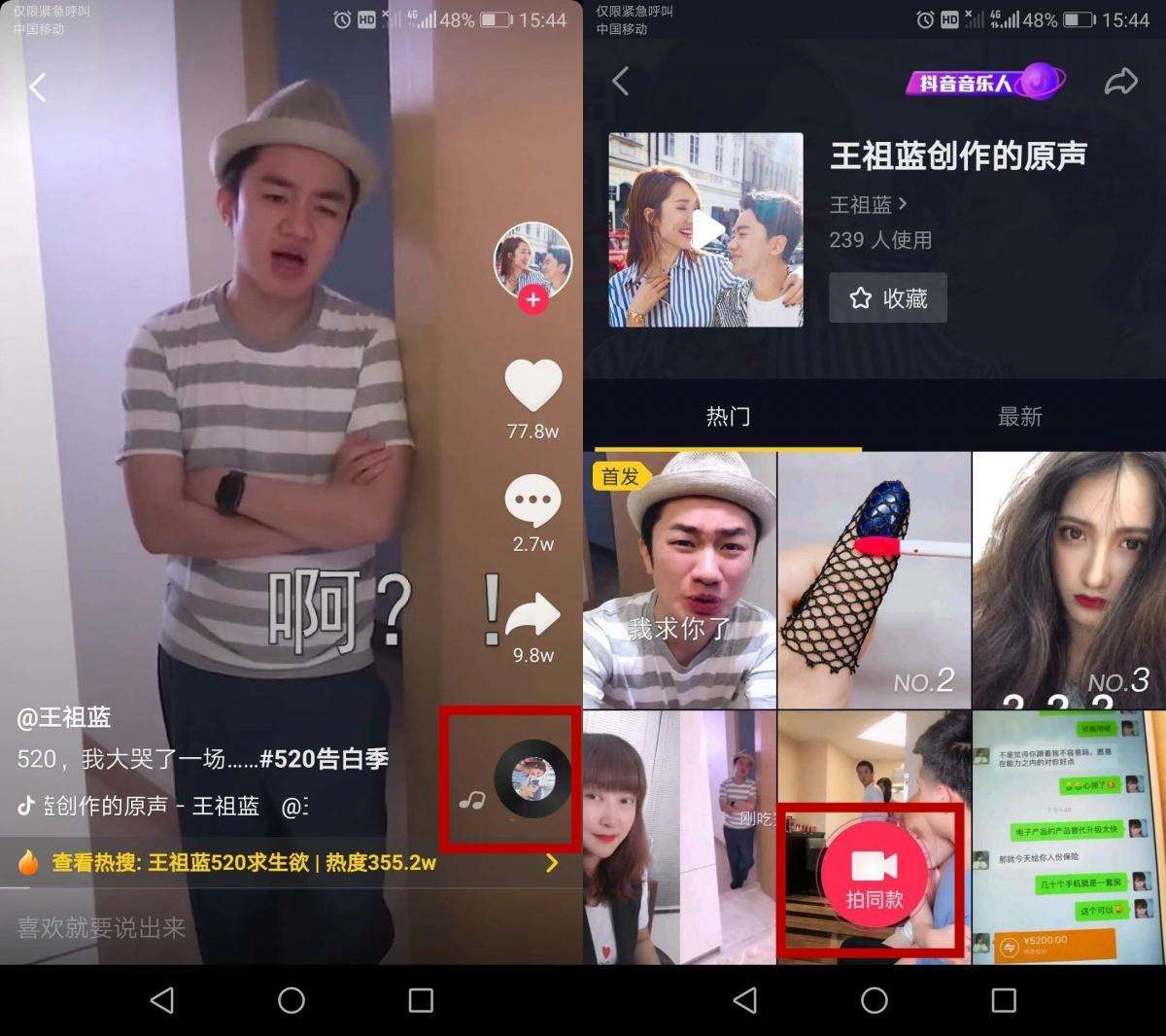Play the 王祖蓝创作的原声 cover preview
The height and width of the screenshot is (1036, 1166).
click(706, 230)
